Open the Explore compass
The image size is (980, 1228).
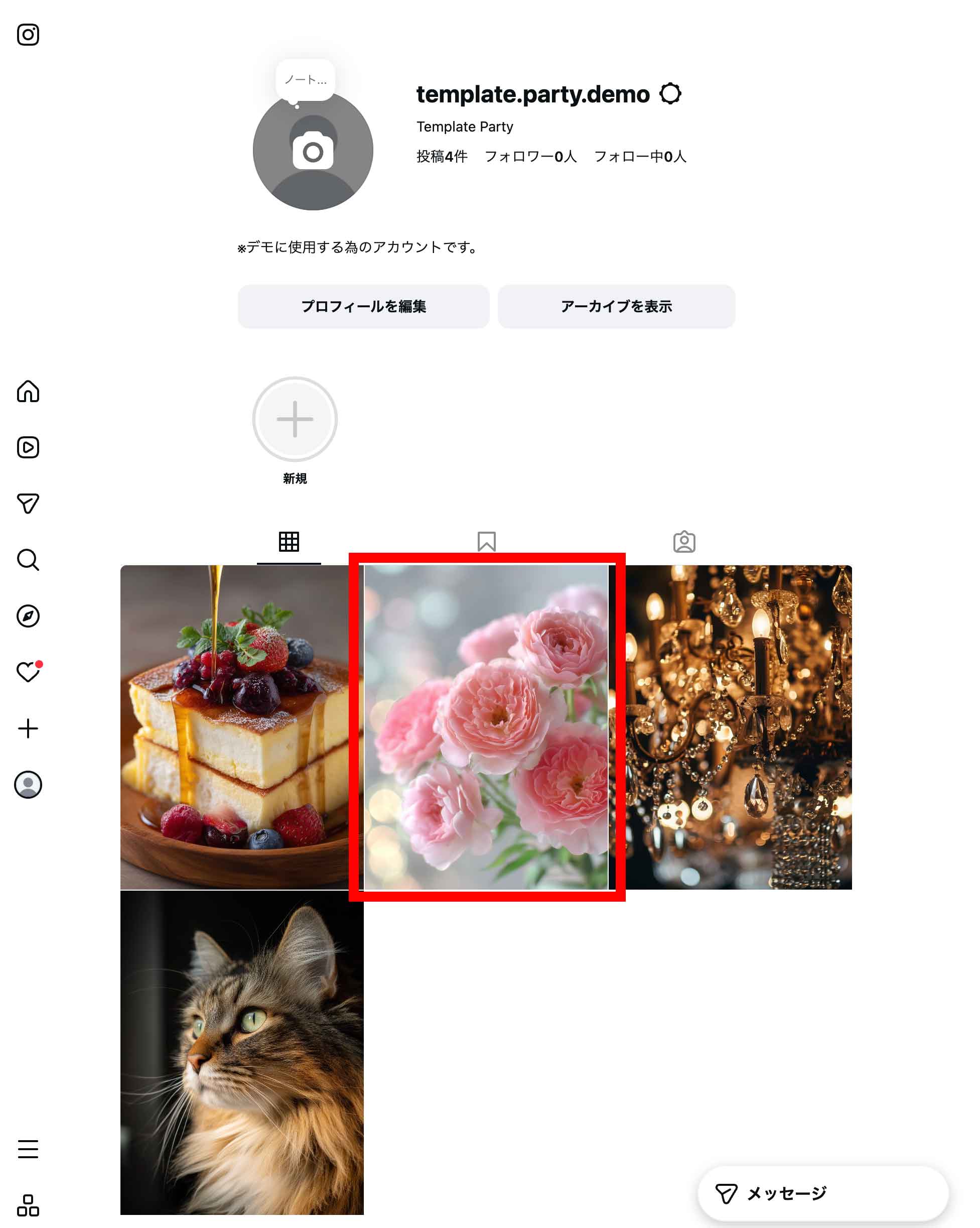28,616
